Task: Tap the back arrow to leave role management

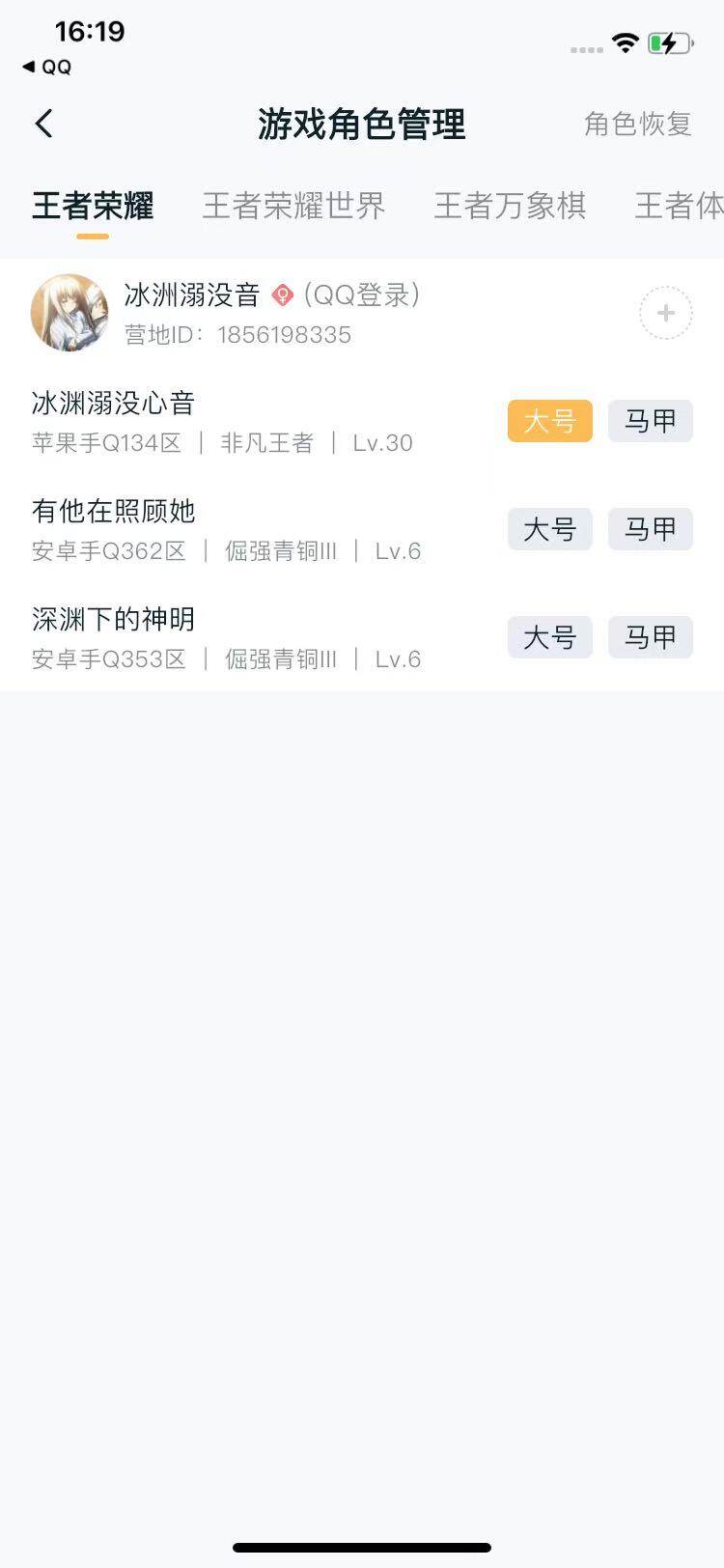Action: coord(42,125)
